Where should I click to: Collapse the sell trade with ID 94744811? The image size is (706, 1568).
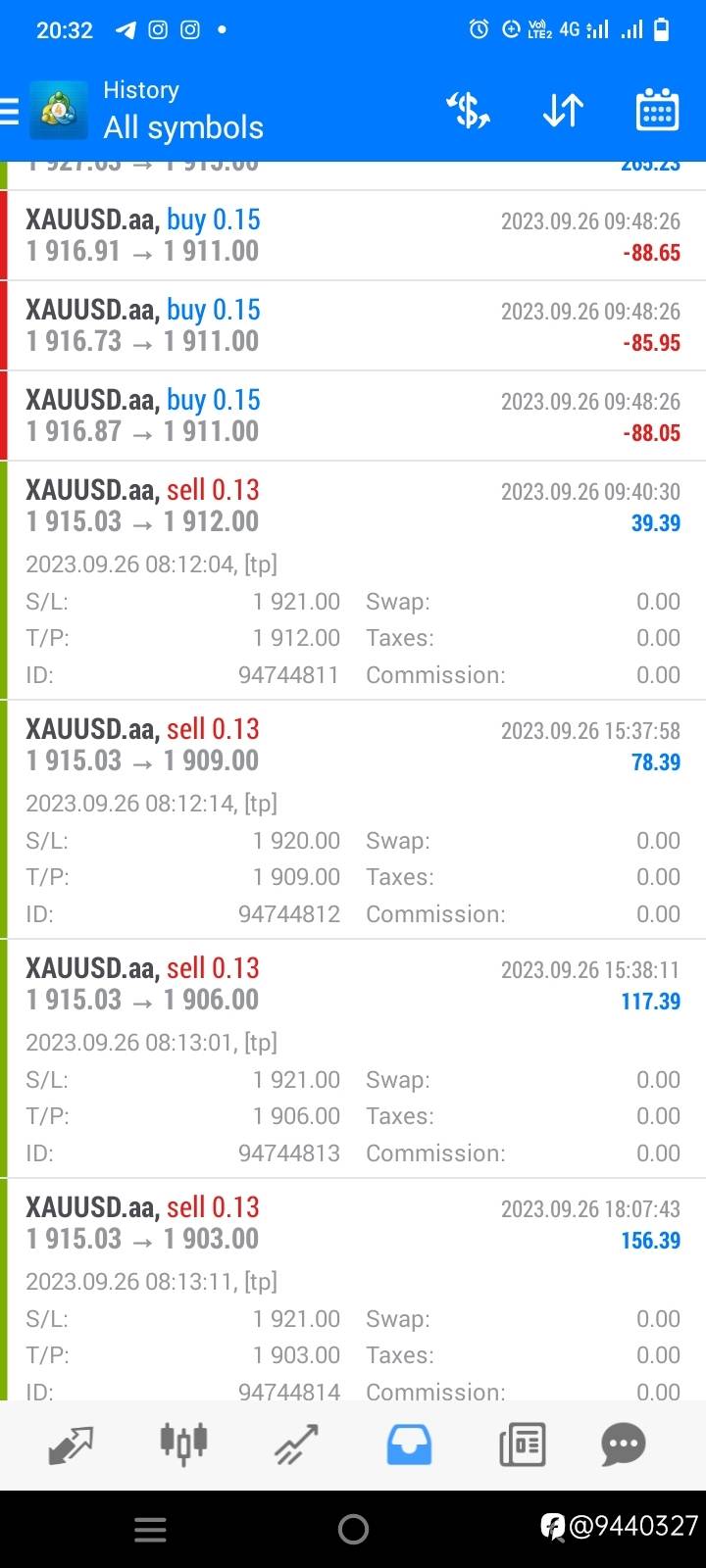coord(353,580)
